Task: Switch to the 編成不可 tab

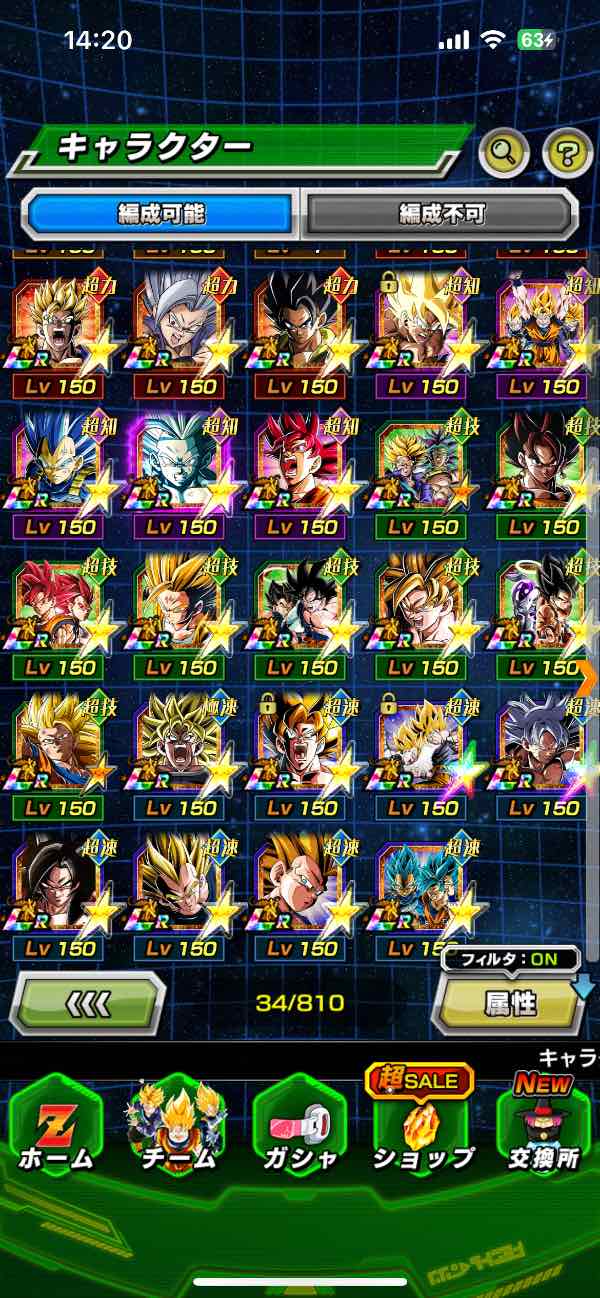Action: point(441,213)
